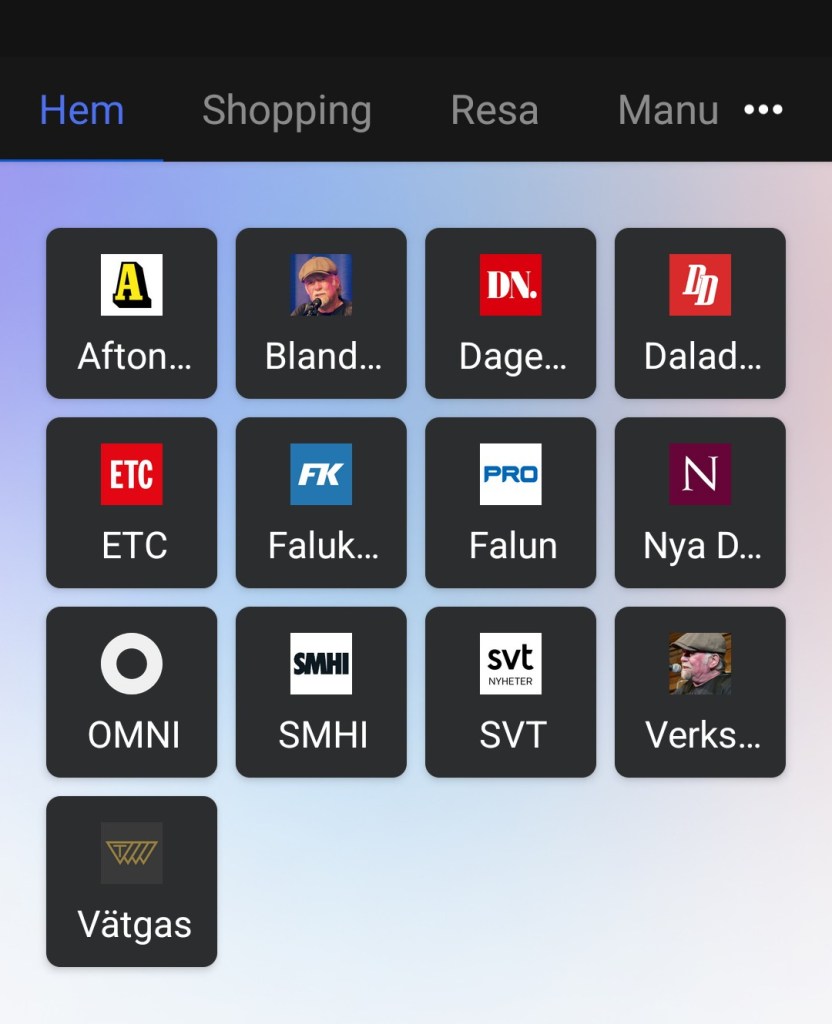
Task: Open the Bland… bookmark tile
Action: 321,313
